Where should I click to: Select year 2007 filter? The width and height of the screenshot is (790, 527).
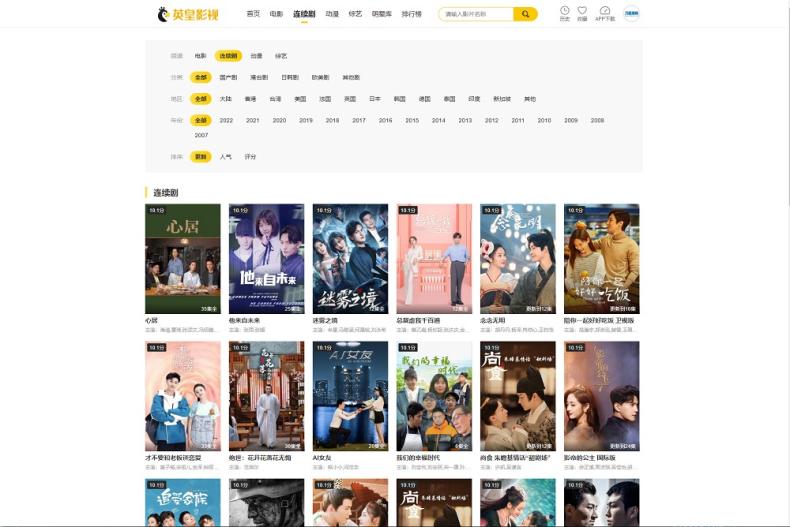(202, 135)
